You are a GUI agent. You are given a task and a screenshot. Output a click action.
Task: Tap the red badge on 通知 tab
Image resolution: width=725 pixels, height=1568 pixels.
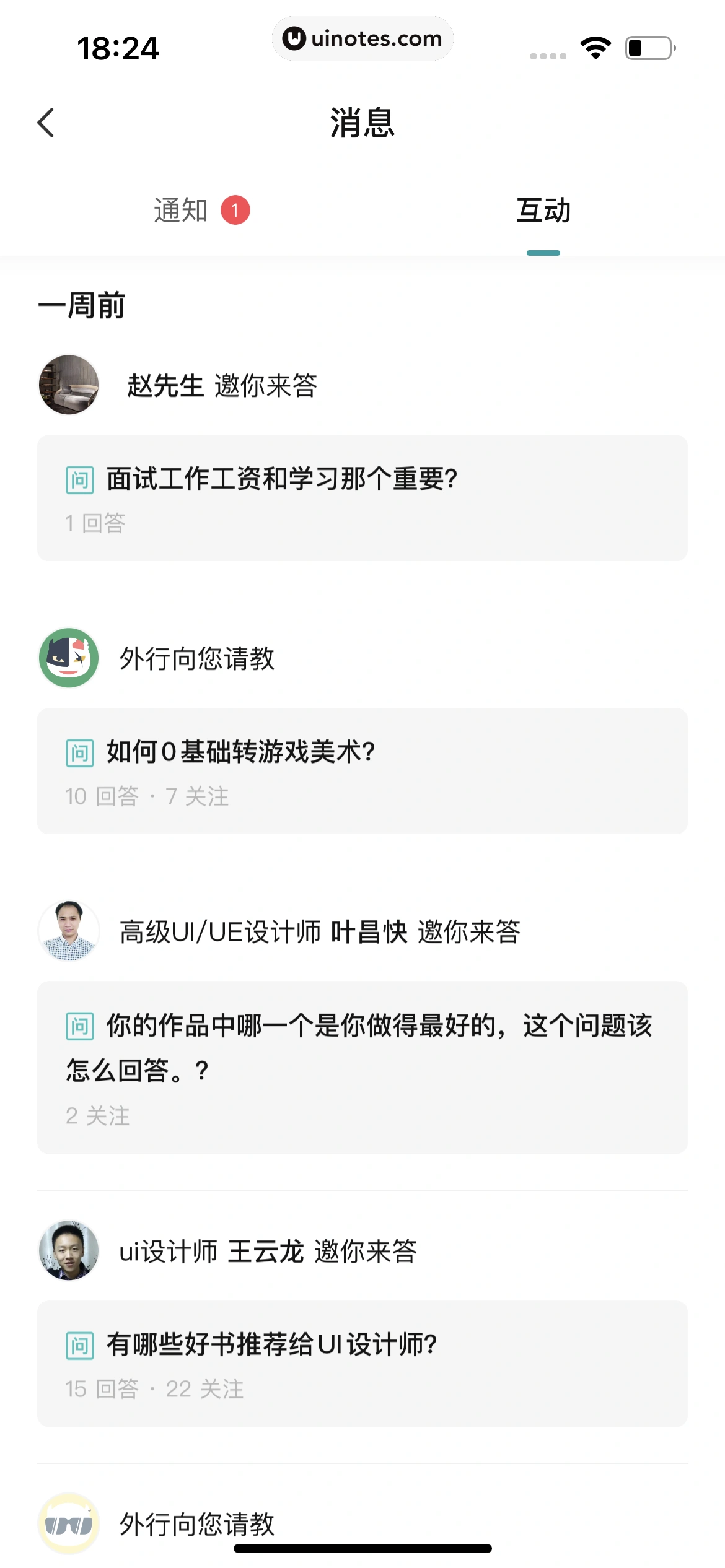(236, 209)
